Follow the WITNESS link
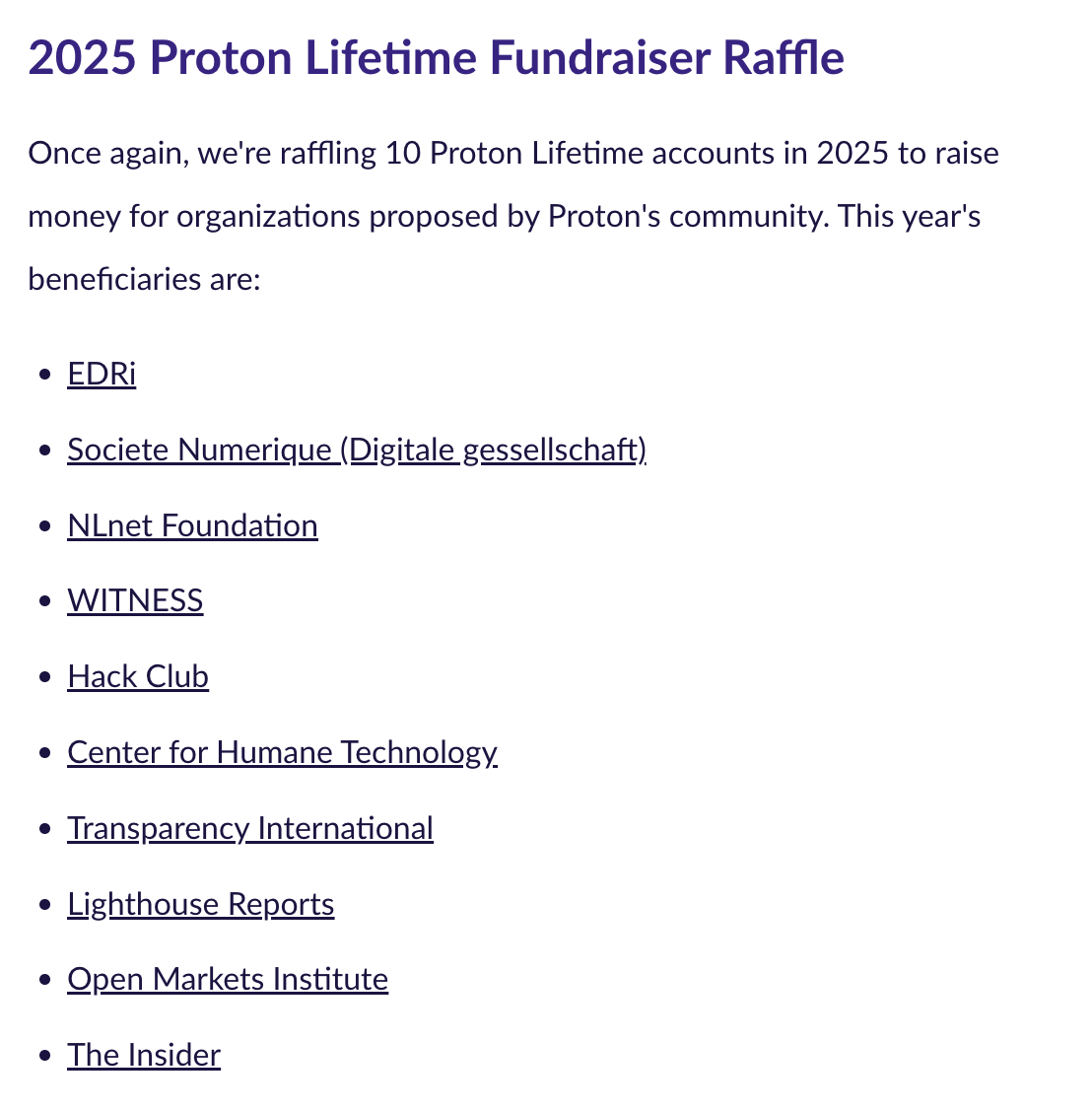1092x1110 pixels. tap(135, 600)
